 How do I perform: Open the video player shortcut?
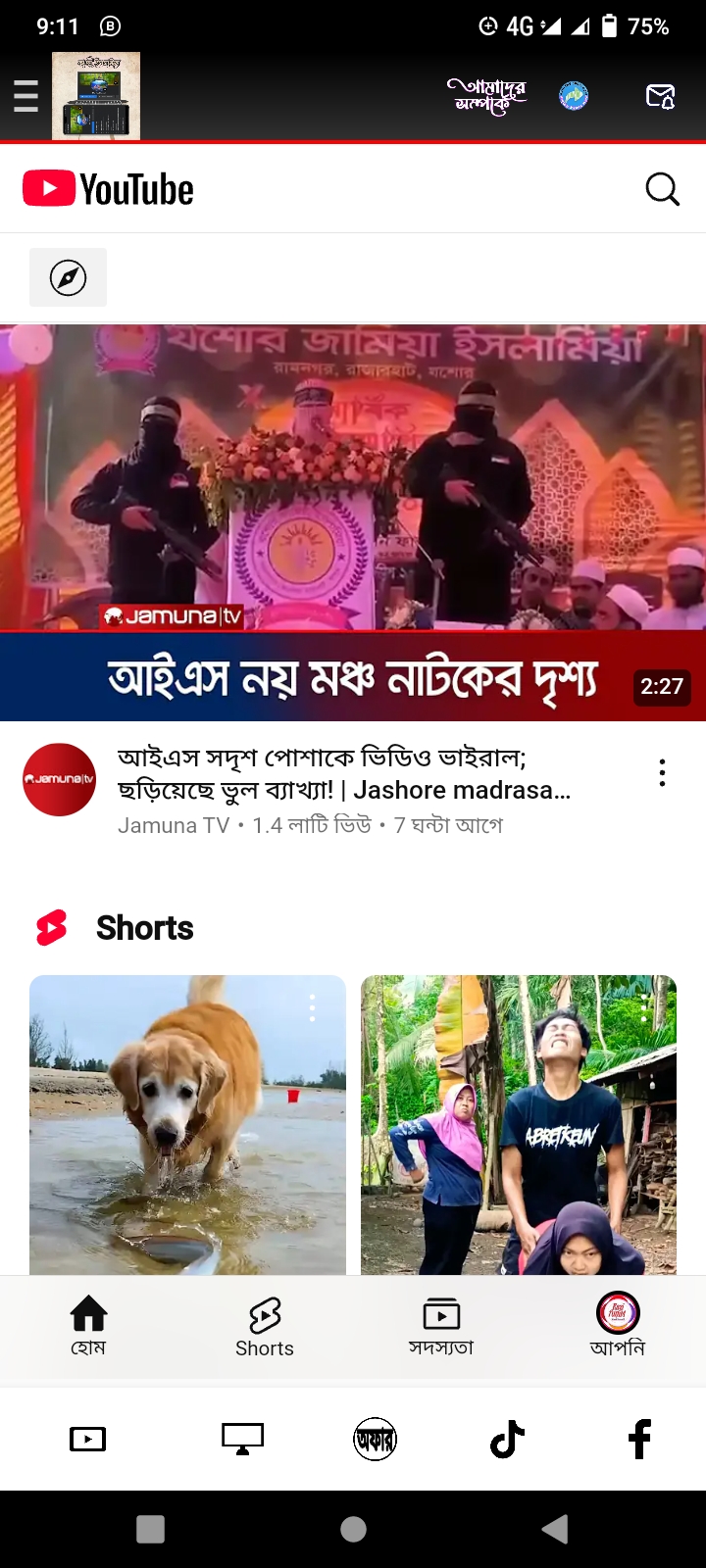pyautogui.click(x=88, y=1439)
